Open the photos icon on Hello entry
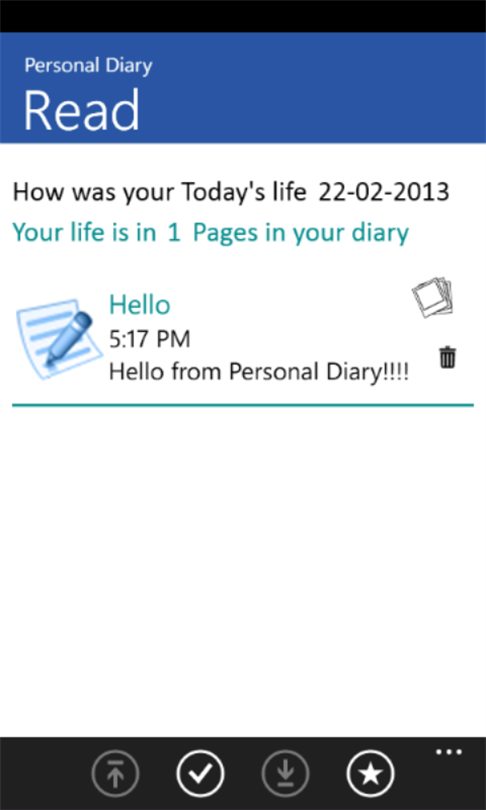486x810 pixels. coord(432,298)
